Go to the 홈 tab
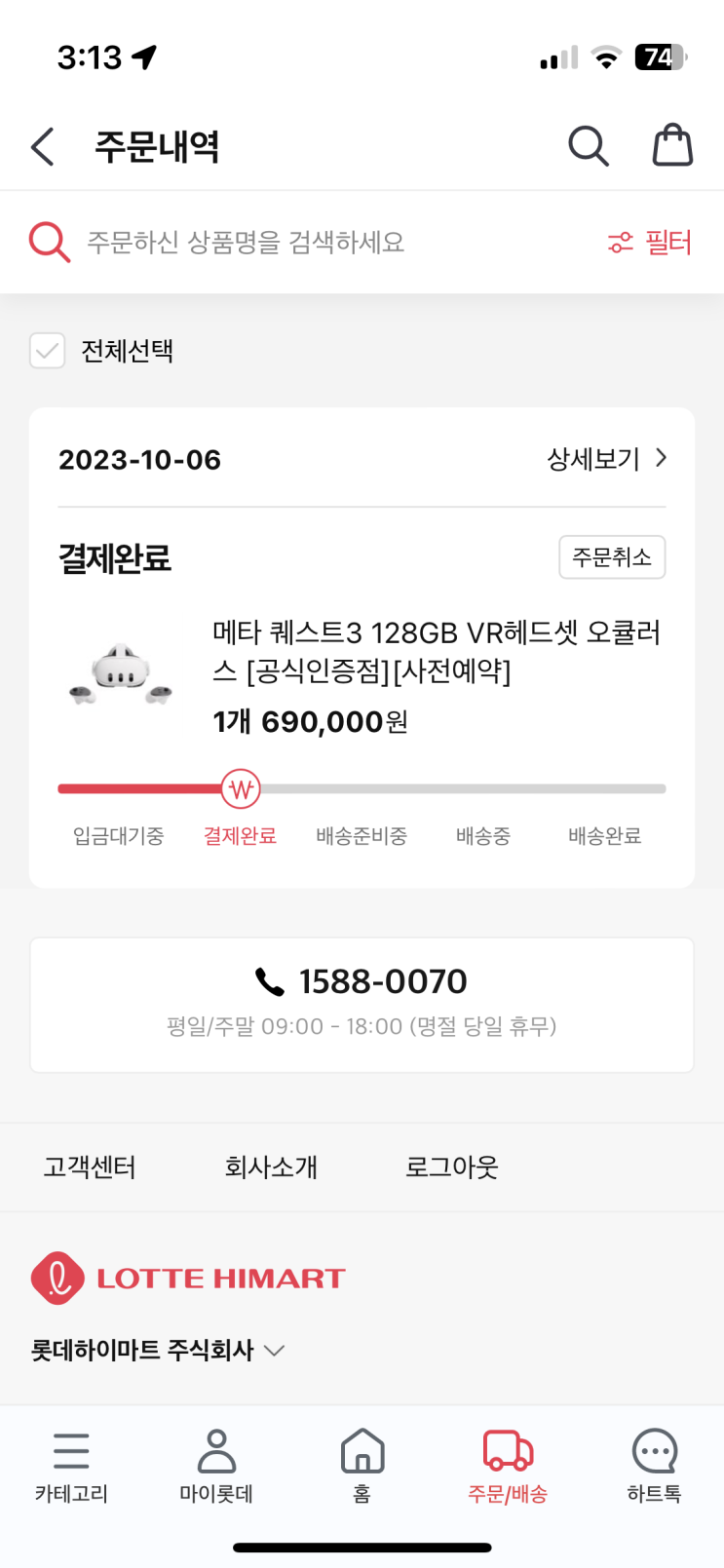Screen dimensions: 724x1568 point(362,1466)
